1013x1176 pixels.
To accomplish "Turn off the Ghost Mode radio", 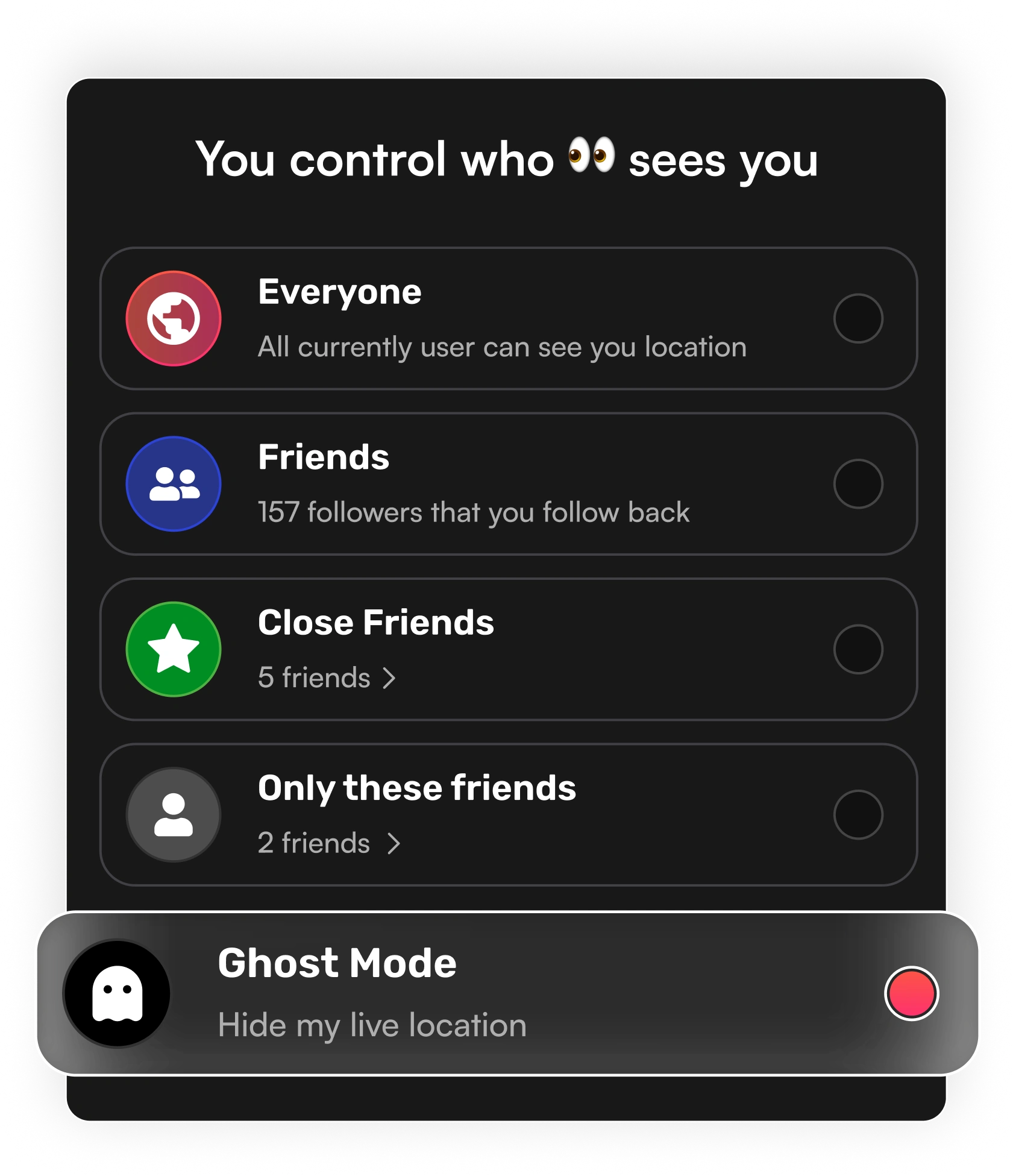I will pyautogui.click(x=911, y=993).
